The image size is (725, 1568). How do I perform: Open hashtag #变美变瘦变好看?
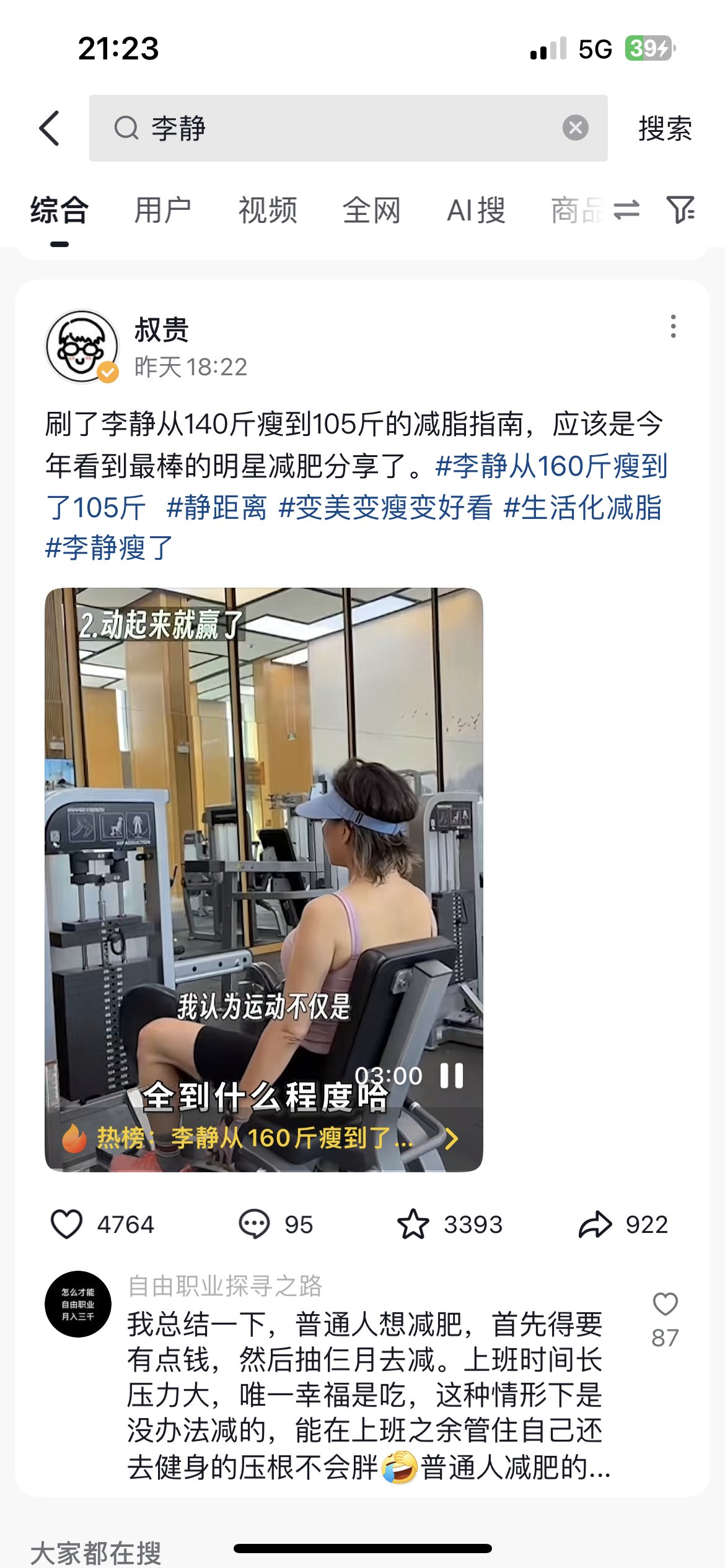click(x=385, y=508)
